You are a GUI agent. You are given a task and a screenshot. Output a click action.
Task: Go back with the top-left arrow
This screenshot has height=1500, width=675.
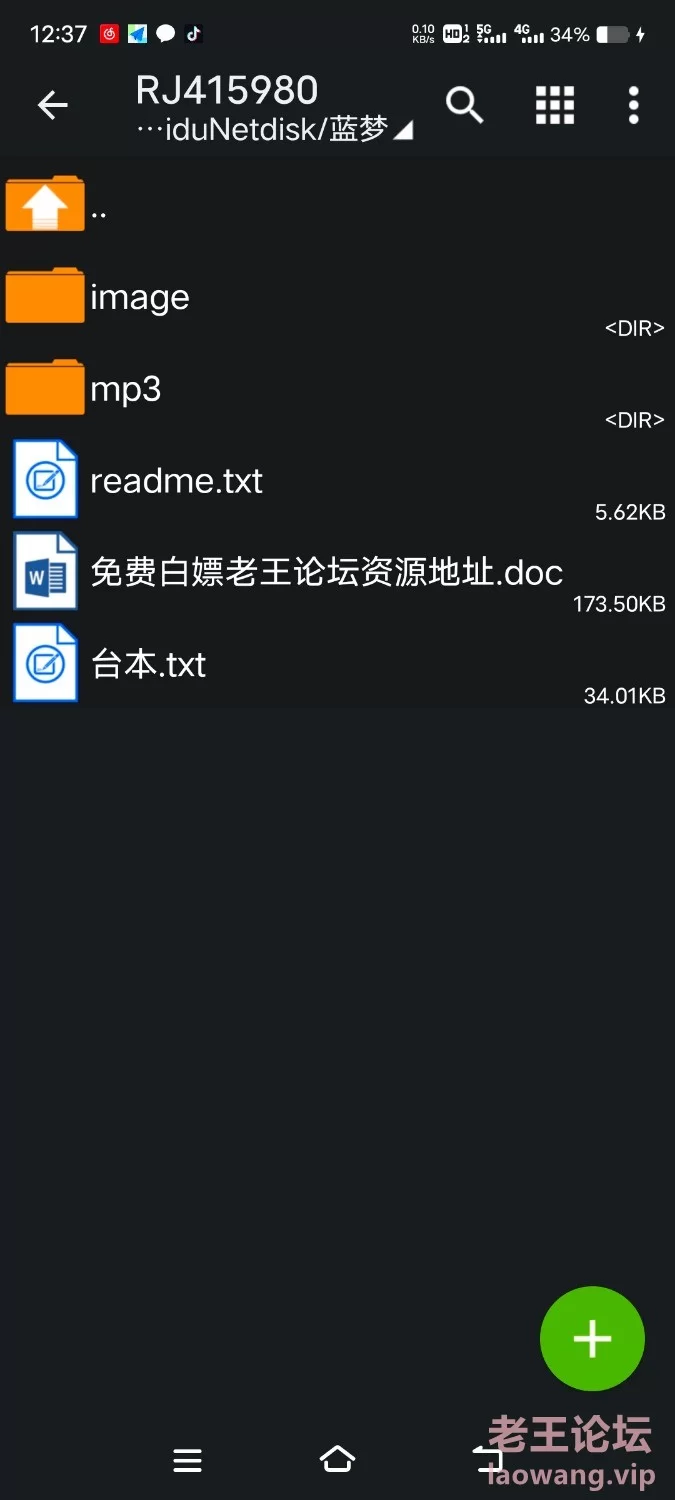[52, 105]
